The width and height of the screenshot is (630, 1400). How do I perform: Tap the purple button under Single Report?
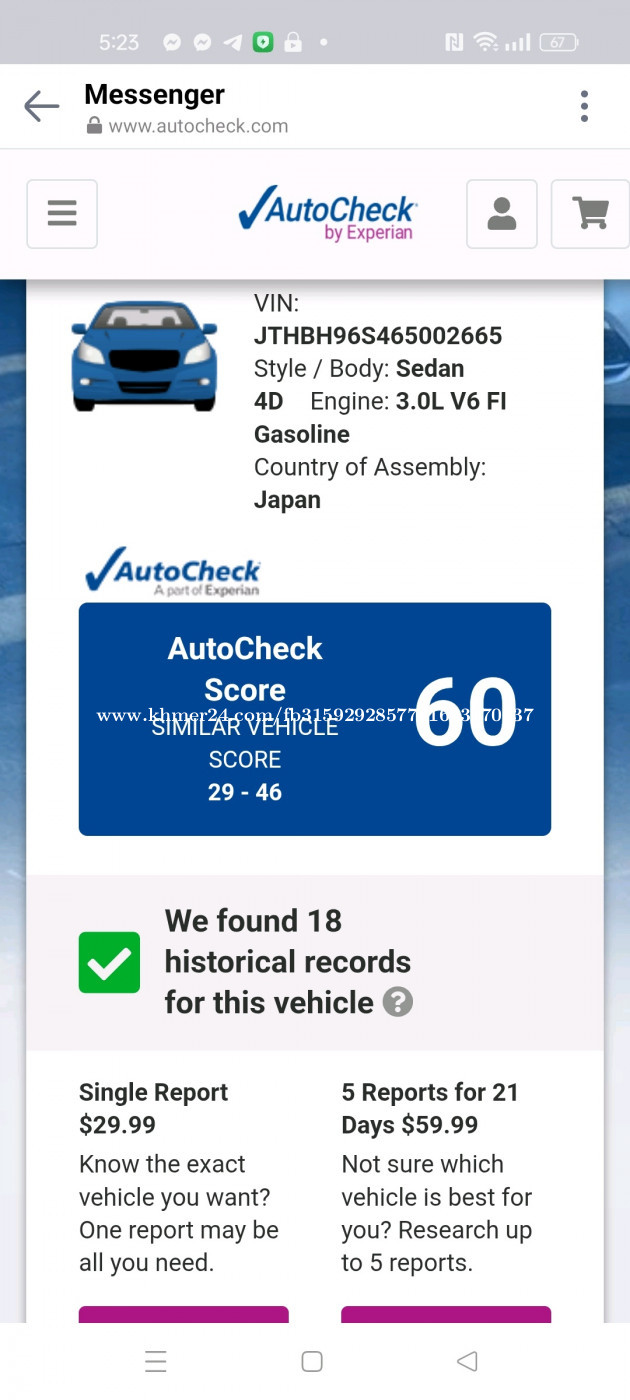tap(184, 1314)
